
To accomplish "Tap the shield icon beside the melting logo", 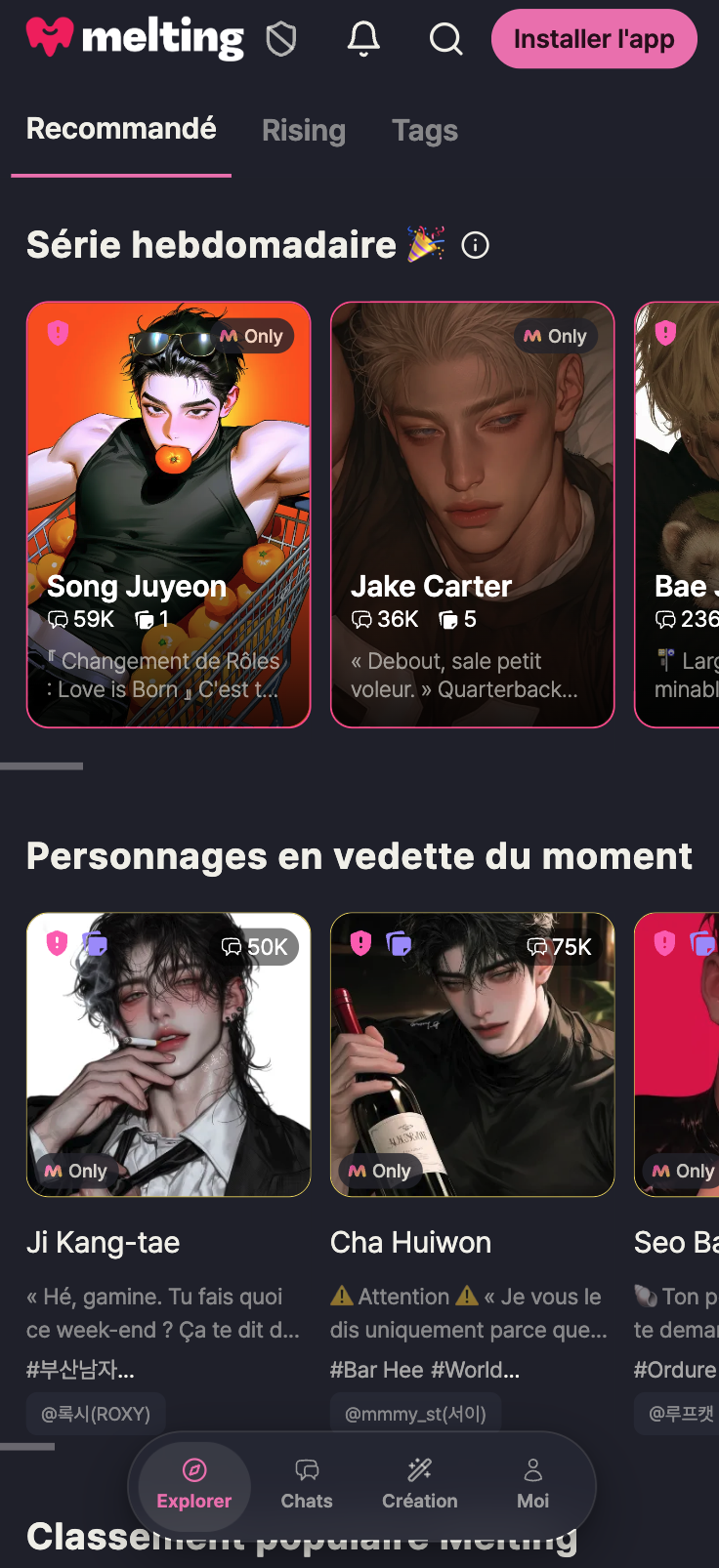I will tap(281, 39).
